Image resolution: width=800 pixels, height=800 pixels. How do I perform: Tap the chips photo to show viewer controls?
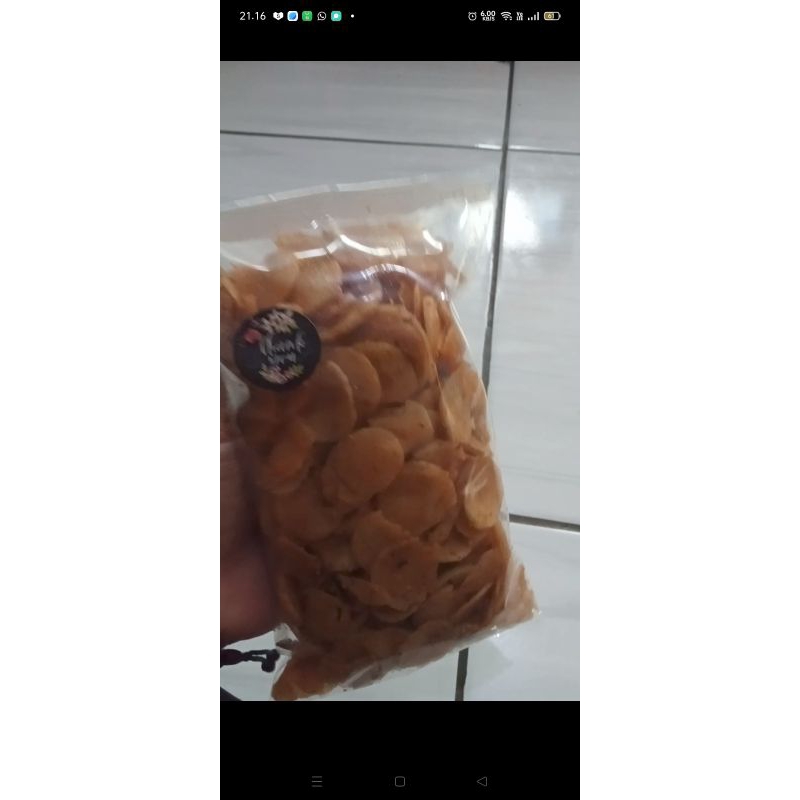tap(400, 400)
